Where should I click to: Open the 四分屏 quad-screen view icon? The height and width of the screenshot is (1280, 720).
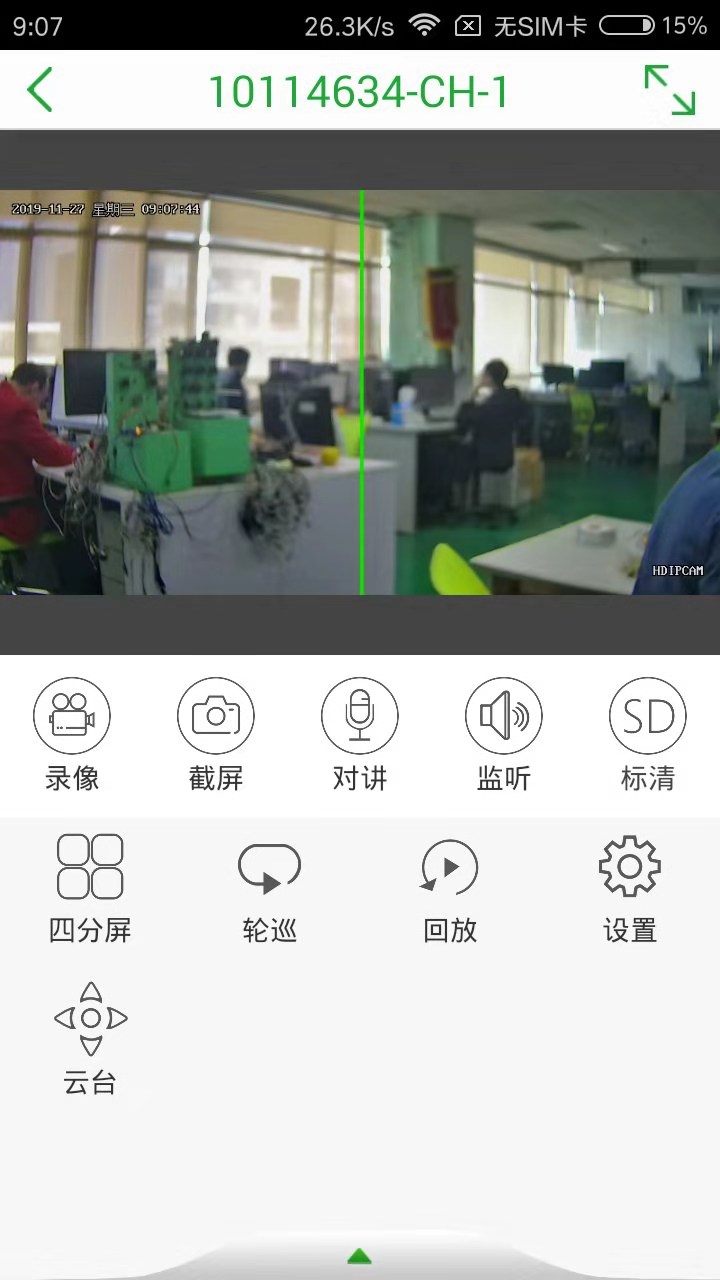[90, 868]
